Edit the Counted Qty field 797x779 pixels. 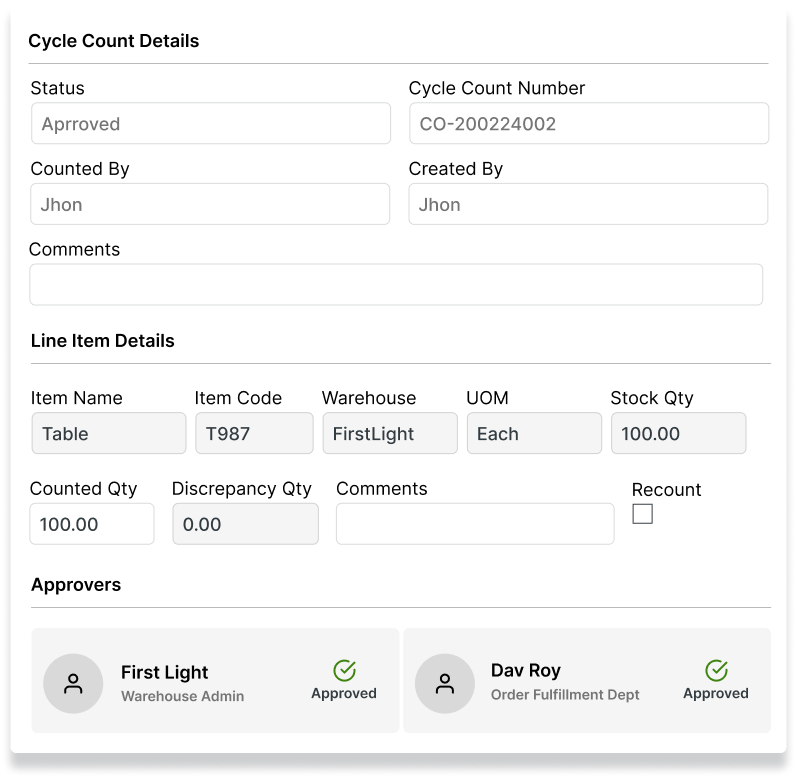(92, 524)
